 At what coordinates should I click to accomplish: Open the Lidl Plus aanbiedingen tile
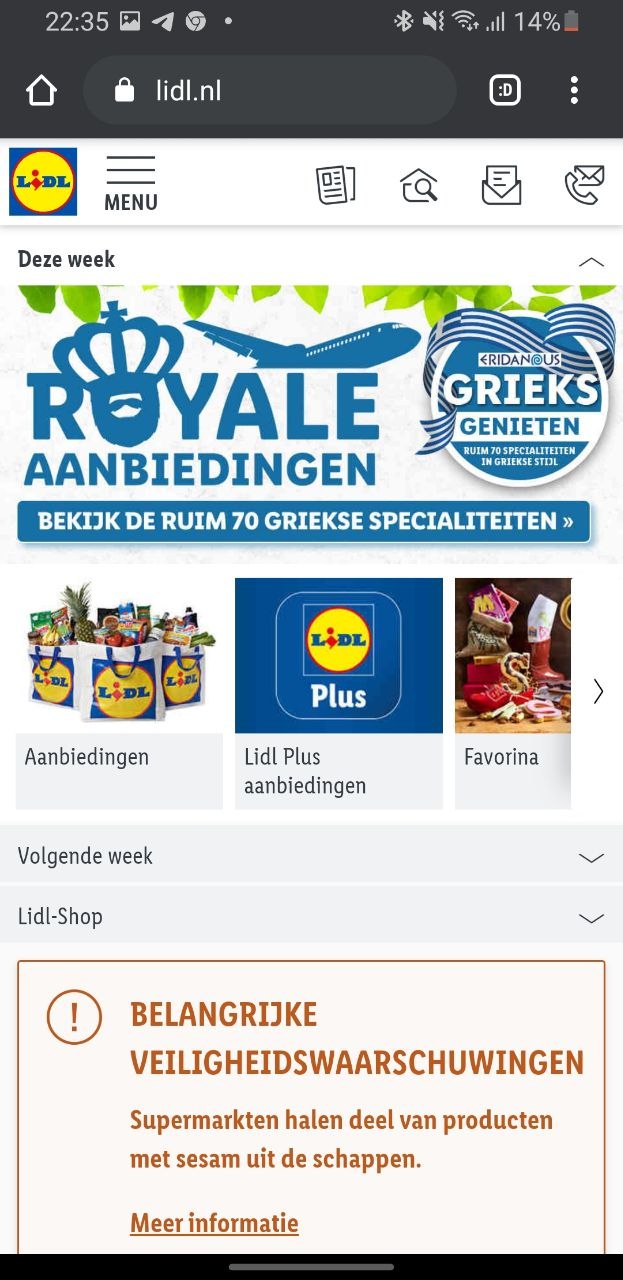coord(339,692)
